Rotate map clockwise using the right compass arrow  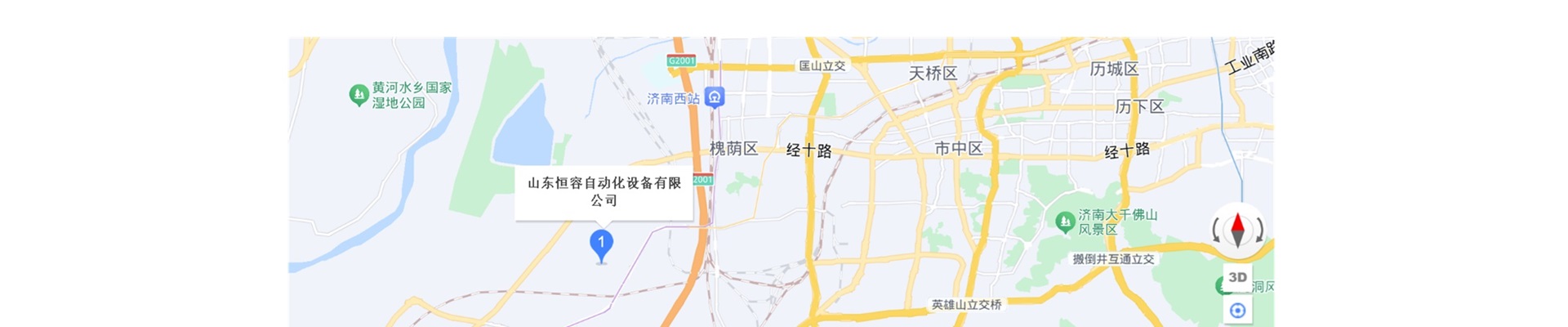tap(1259, 231)
